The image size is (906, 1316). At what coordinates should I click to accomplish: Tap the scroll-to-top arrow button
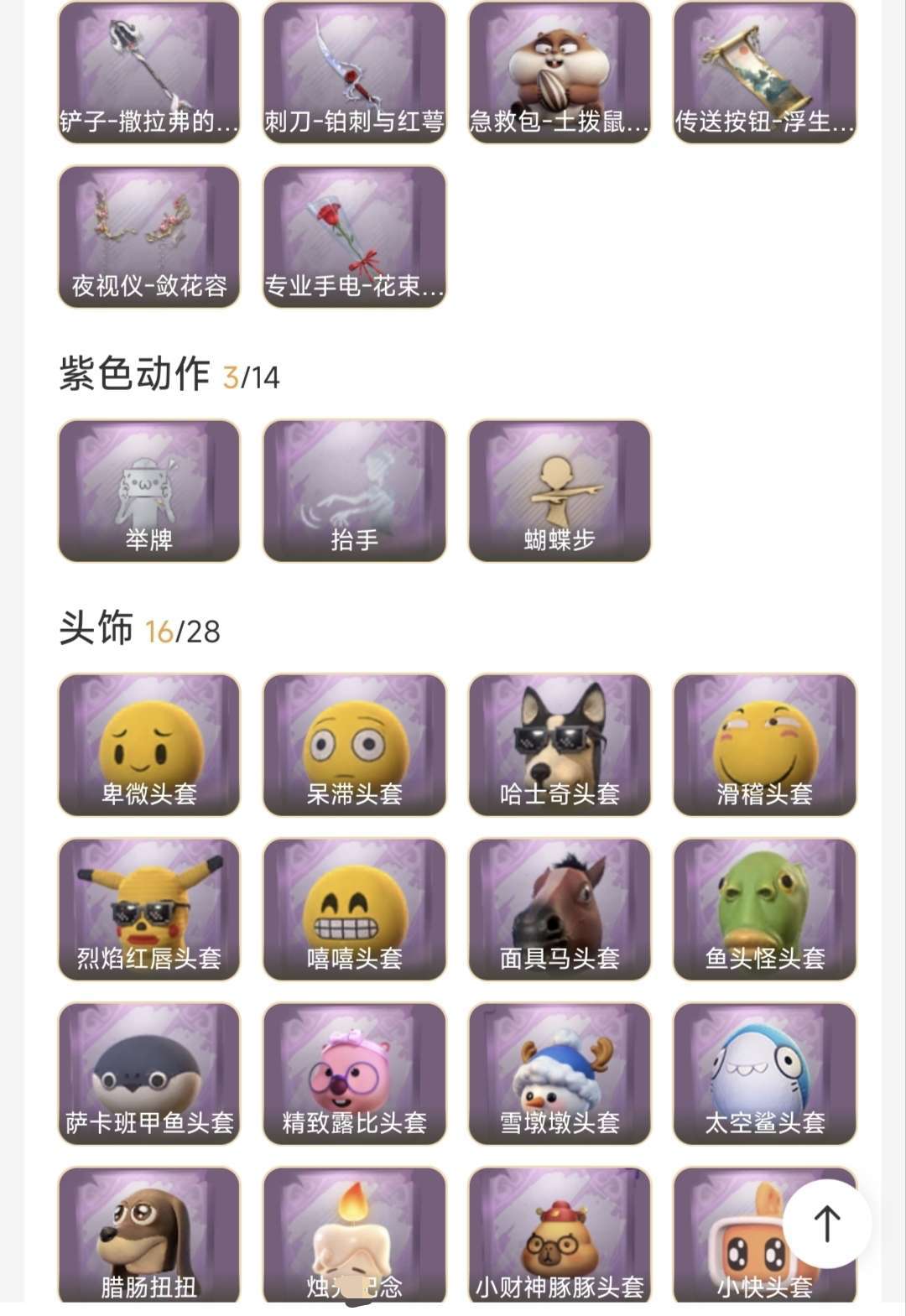[x=827, y=1223]
